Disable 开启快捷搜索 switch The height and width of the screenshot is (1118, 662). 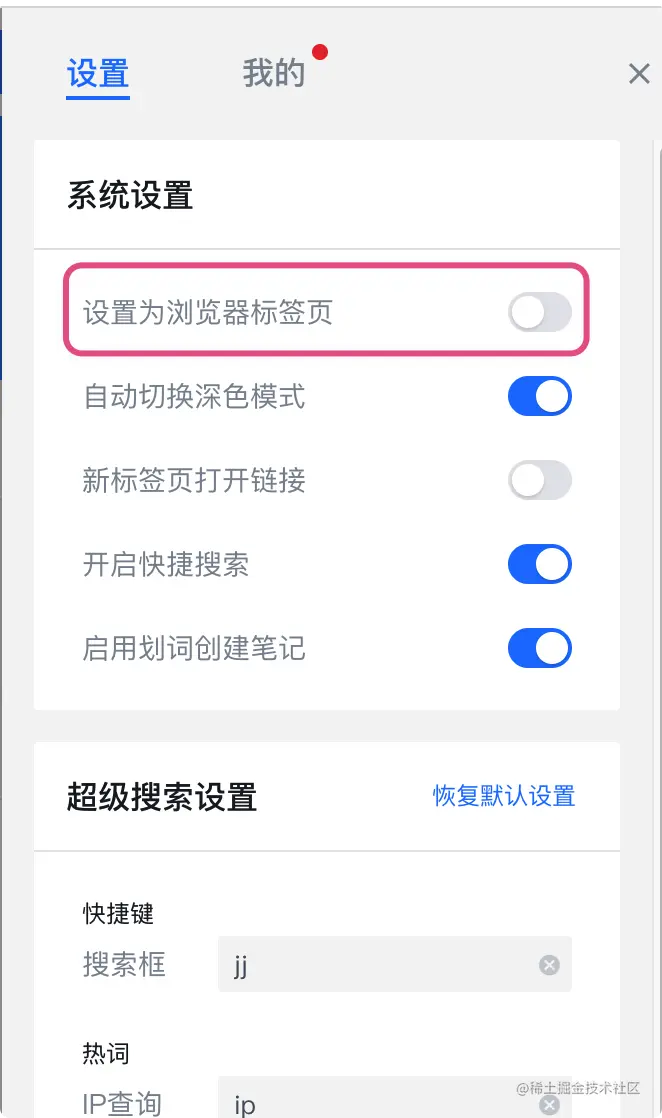(540, 565)
